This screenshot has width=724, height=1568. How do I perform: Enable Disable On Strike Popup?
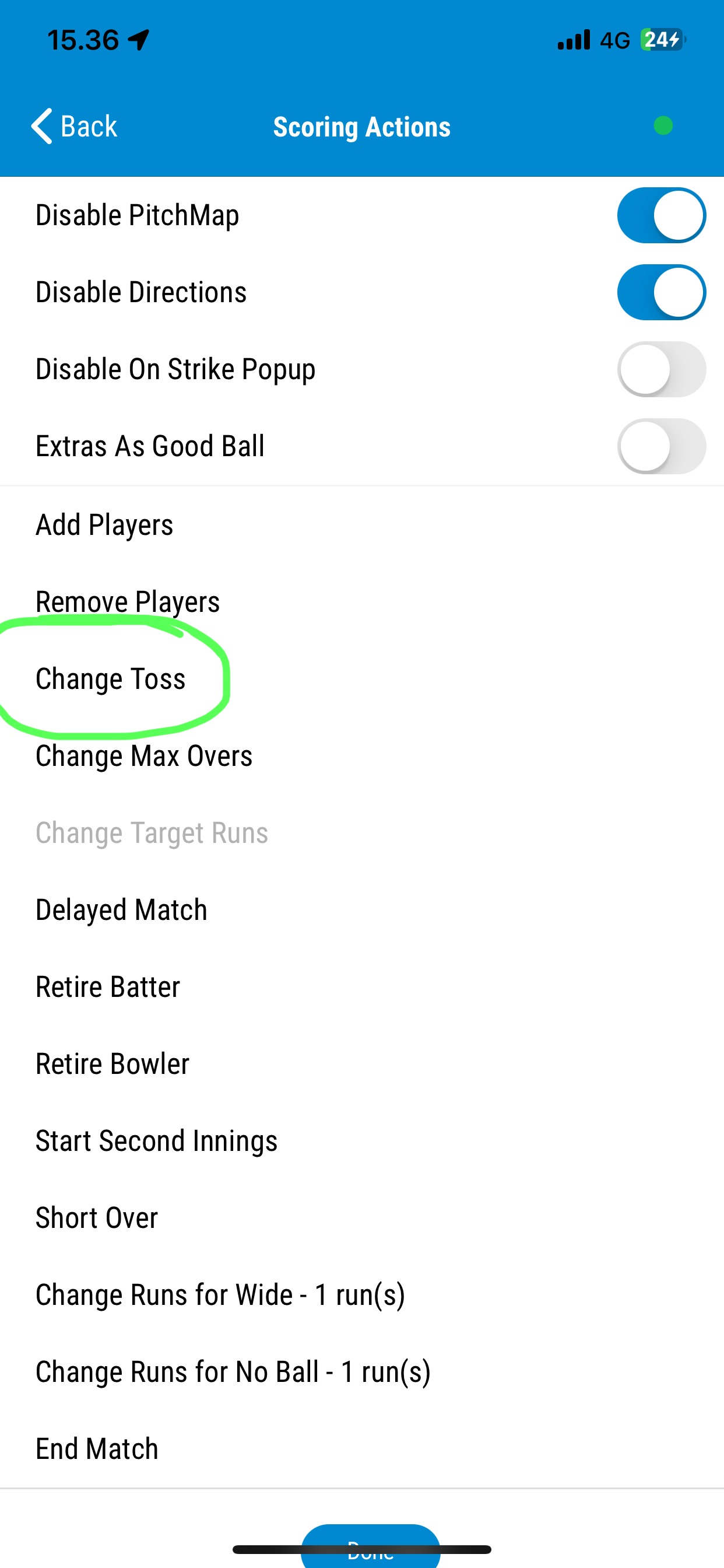pos(660,369)
